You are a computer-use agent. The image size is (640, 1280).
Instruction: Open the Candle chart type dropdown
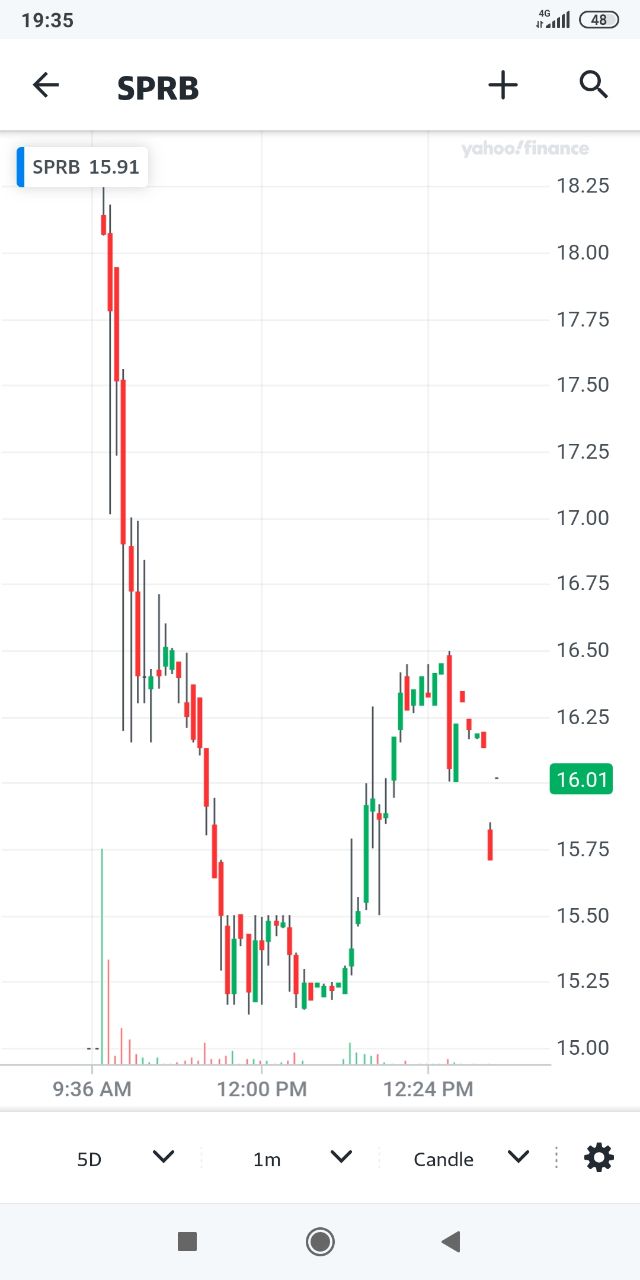pyautogui.click(x=471, y=1158)
